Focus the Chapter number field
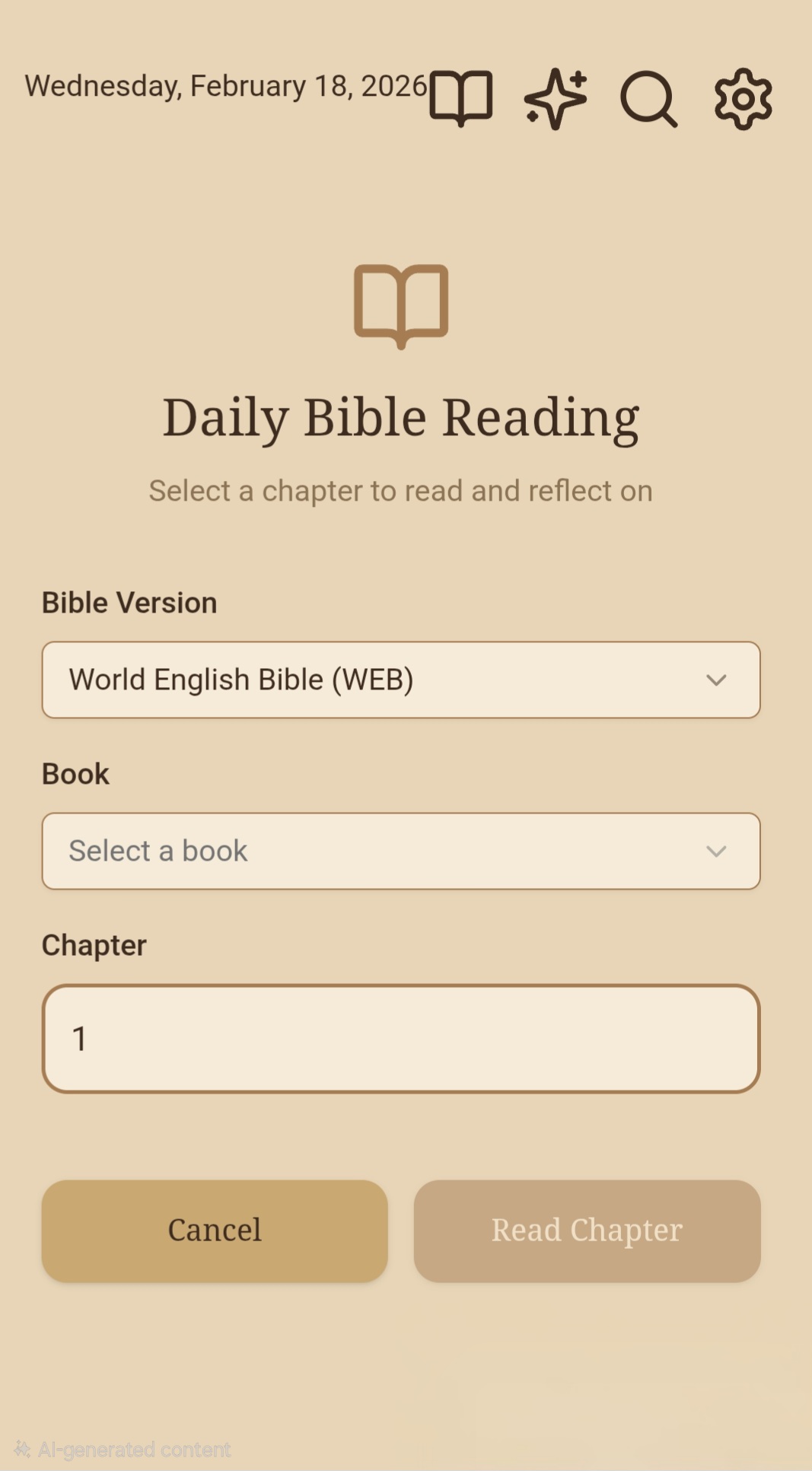Image resolution: width=812 pixels, height=1471 pixels. [x=401, y=1039]
